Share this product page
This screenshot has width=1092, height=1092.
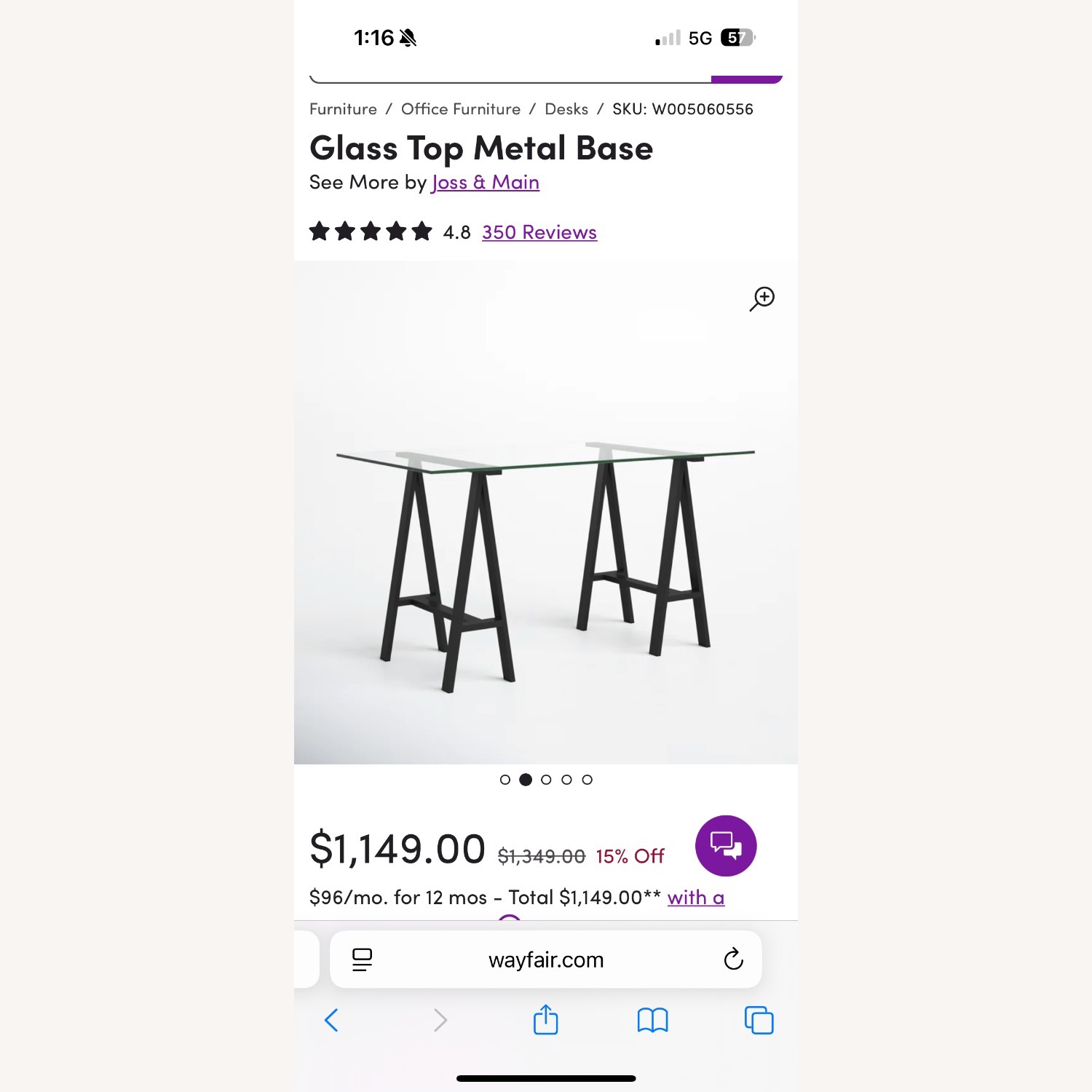545,1020
